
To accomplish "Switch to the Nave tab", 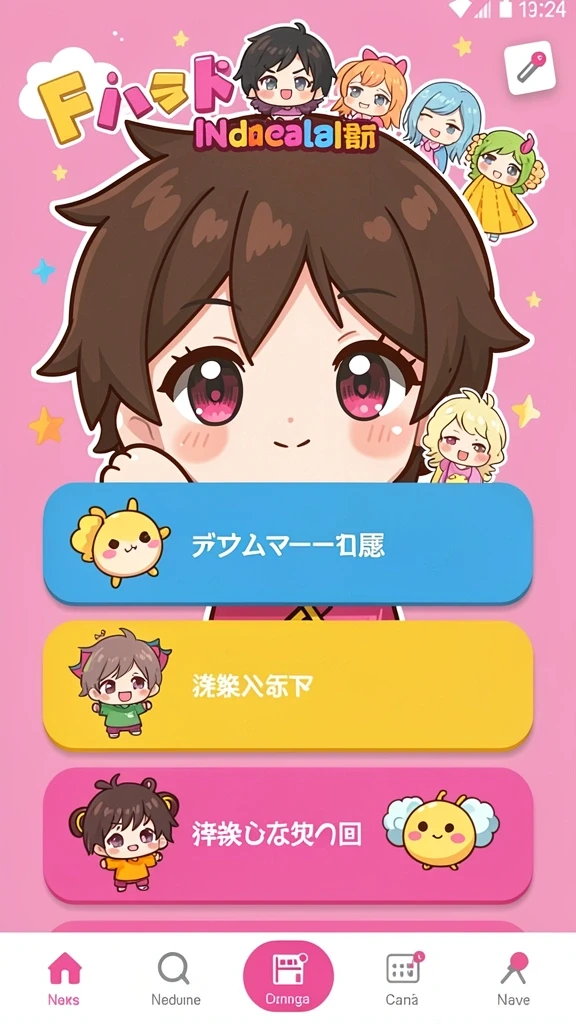I will [x=513, y=978].
